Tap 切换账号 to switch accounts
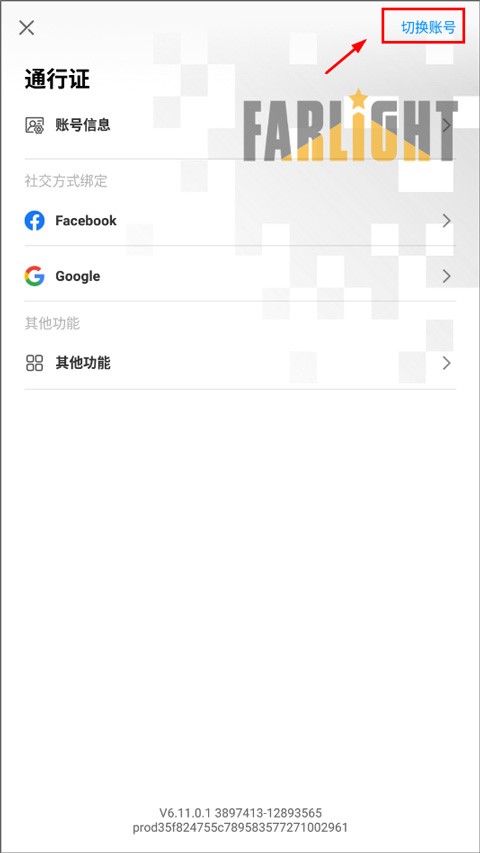 [x=428, y=27]
